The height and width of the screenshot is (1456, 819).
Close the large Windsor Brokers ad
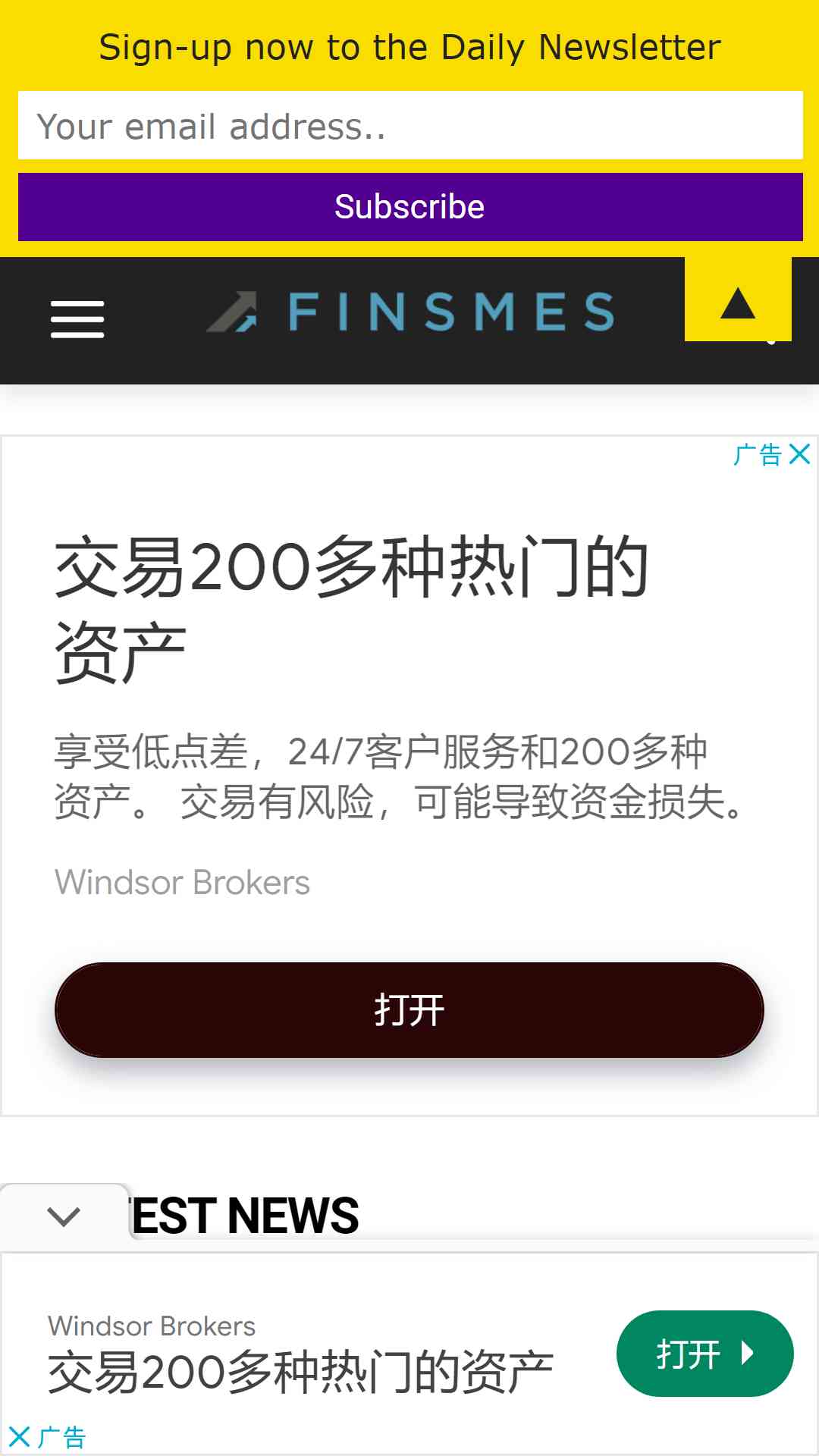click(800, 454)
